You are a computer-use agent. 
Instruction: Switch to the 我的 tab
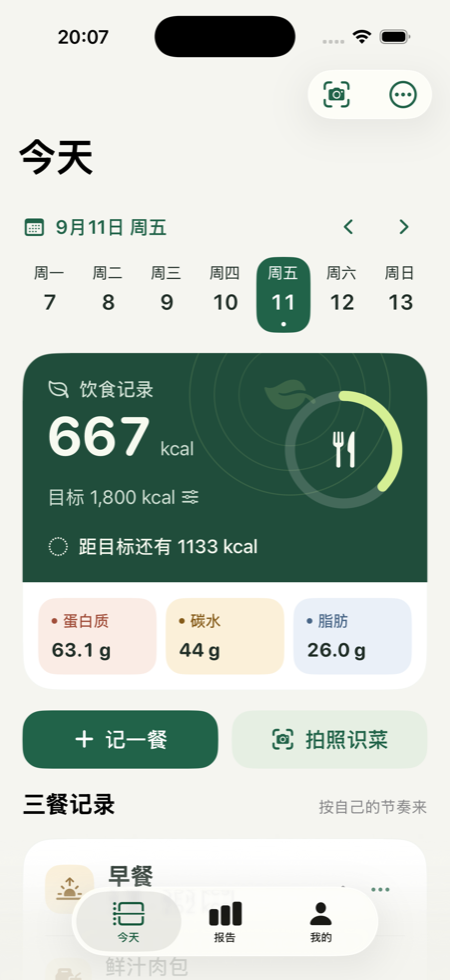coord(321,921)
